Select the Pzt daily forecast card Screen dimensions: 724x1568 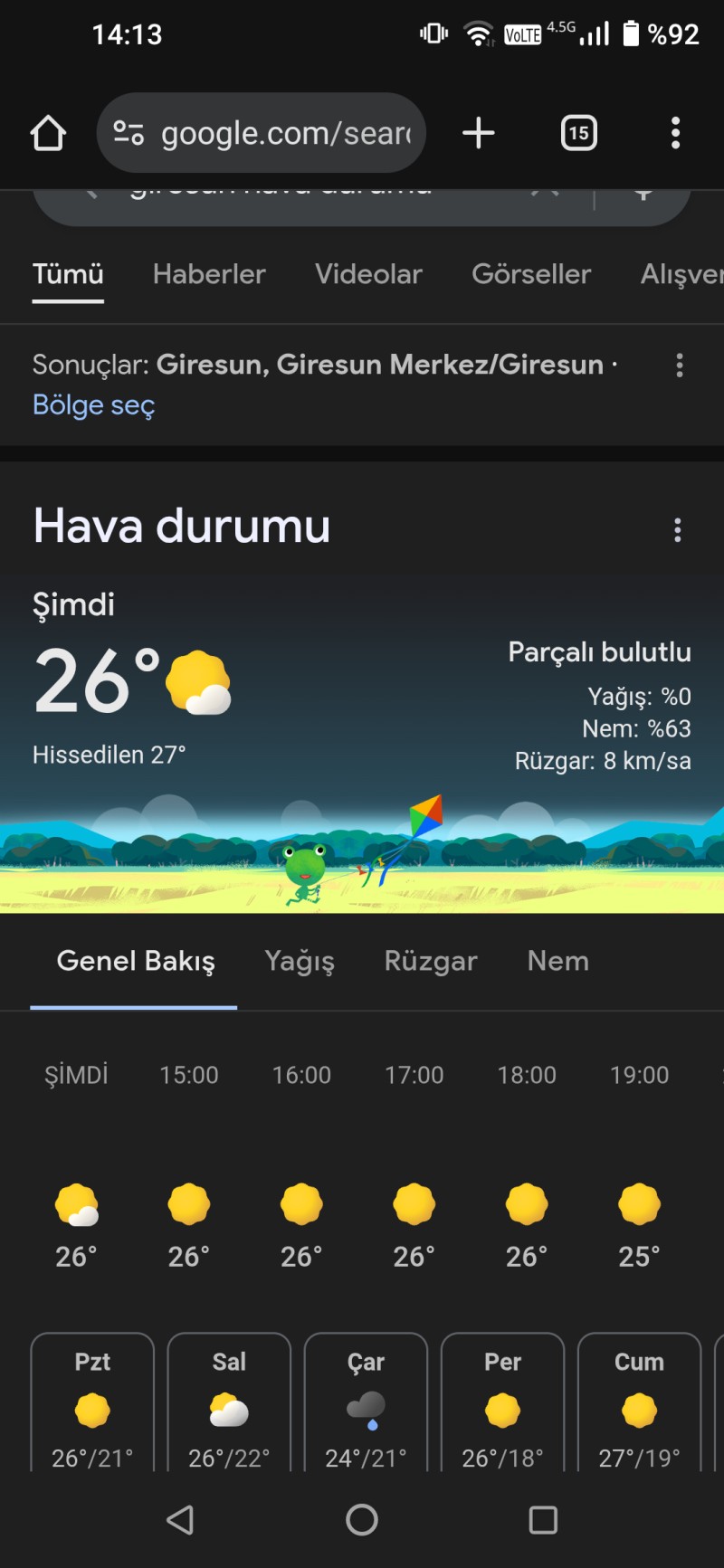coord(92,1402)
